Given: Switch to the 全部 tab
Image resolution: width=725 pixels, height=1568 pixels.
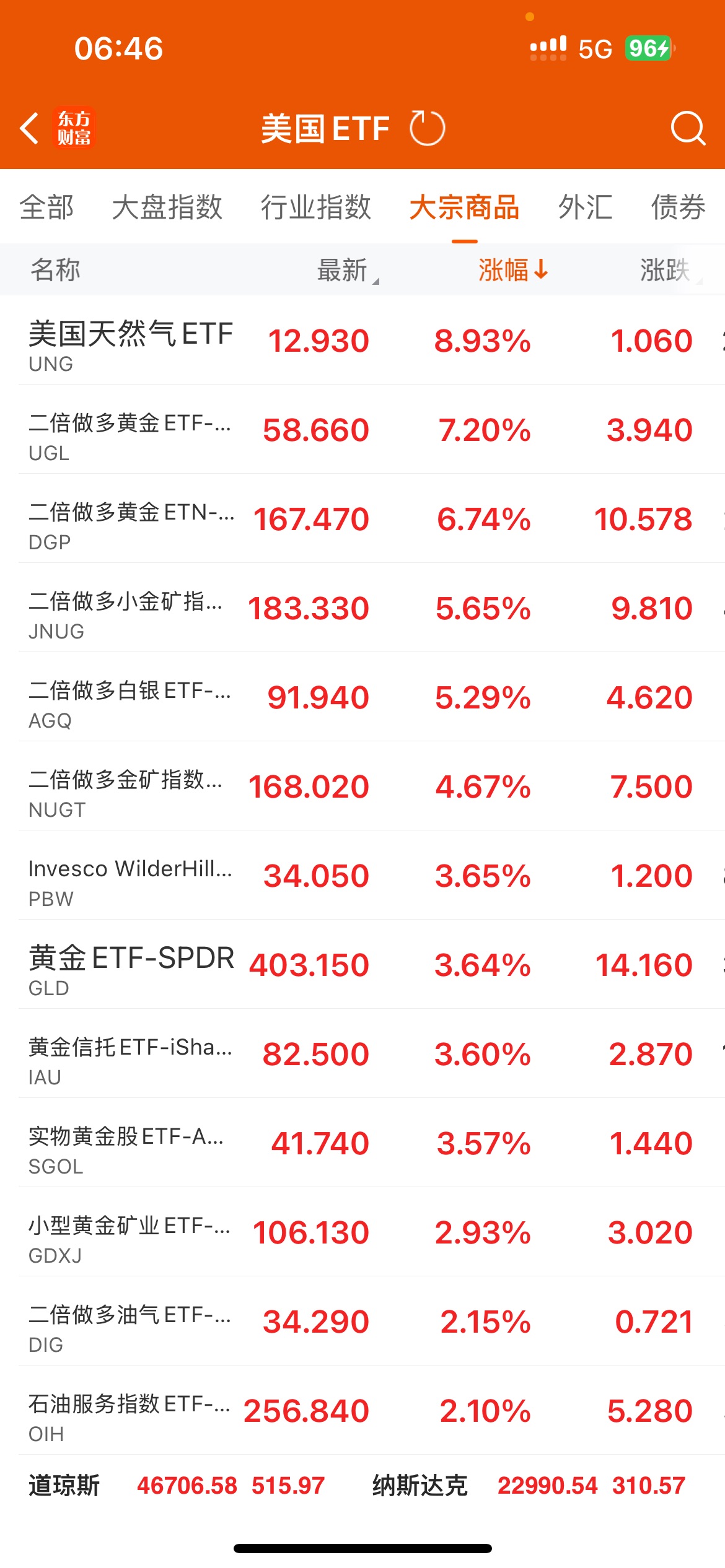Looking at the screenshot, I should tap(46, 207).
